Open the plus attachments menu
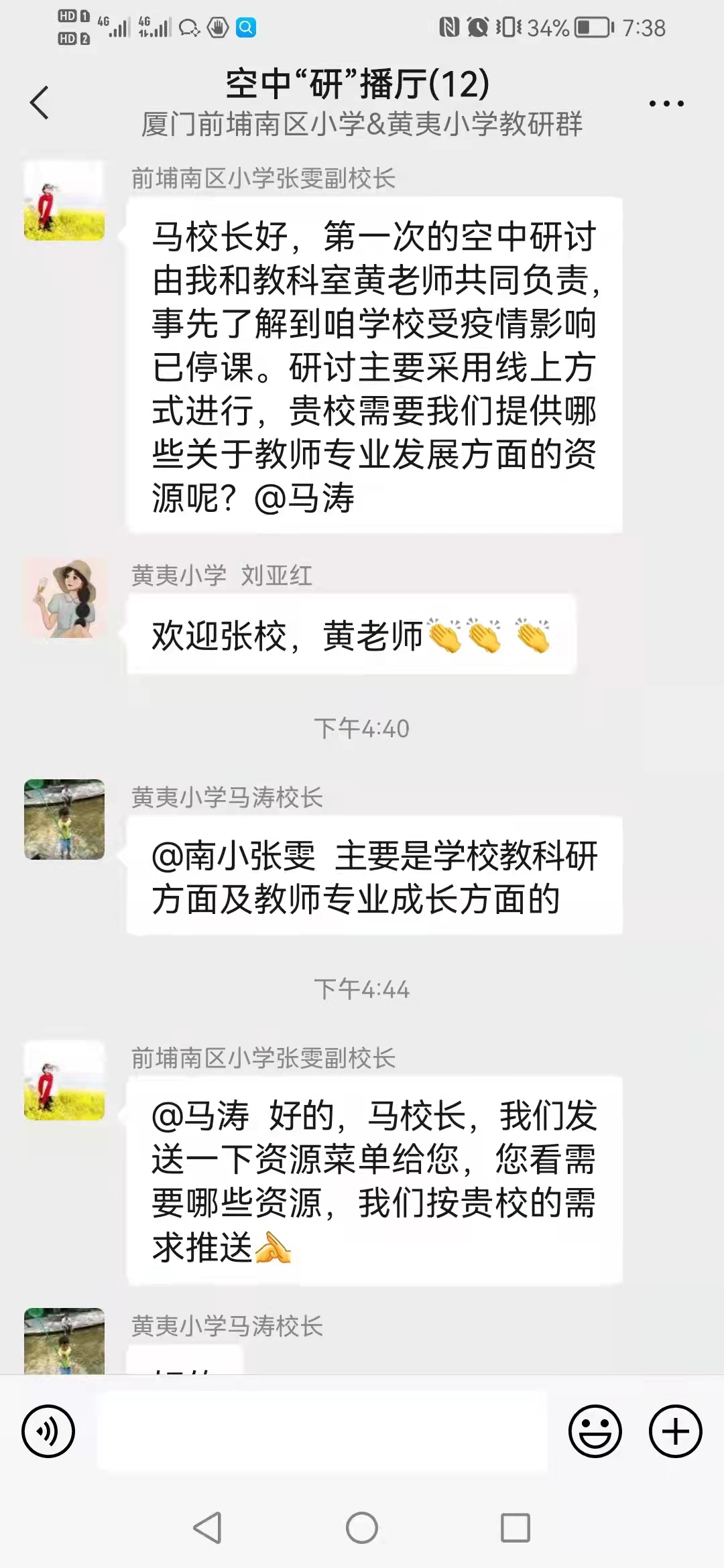Image resolution: width=724 pixels, height=1568 pixels. click(x=675, y=1431)
